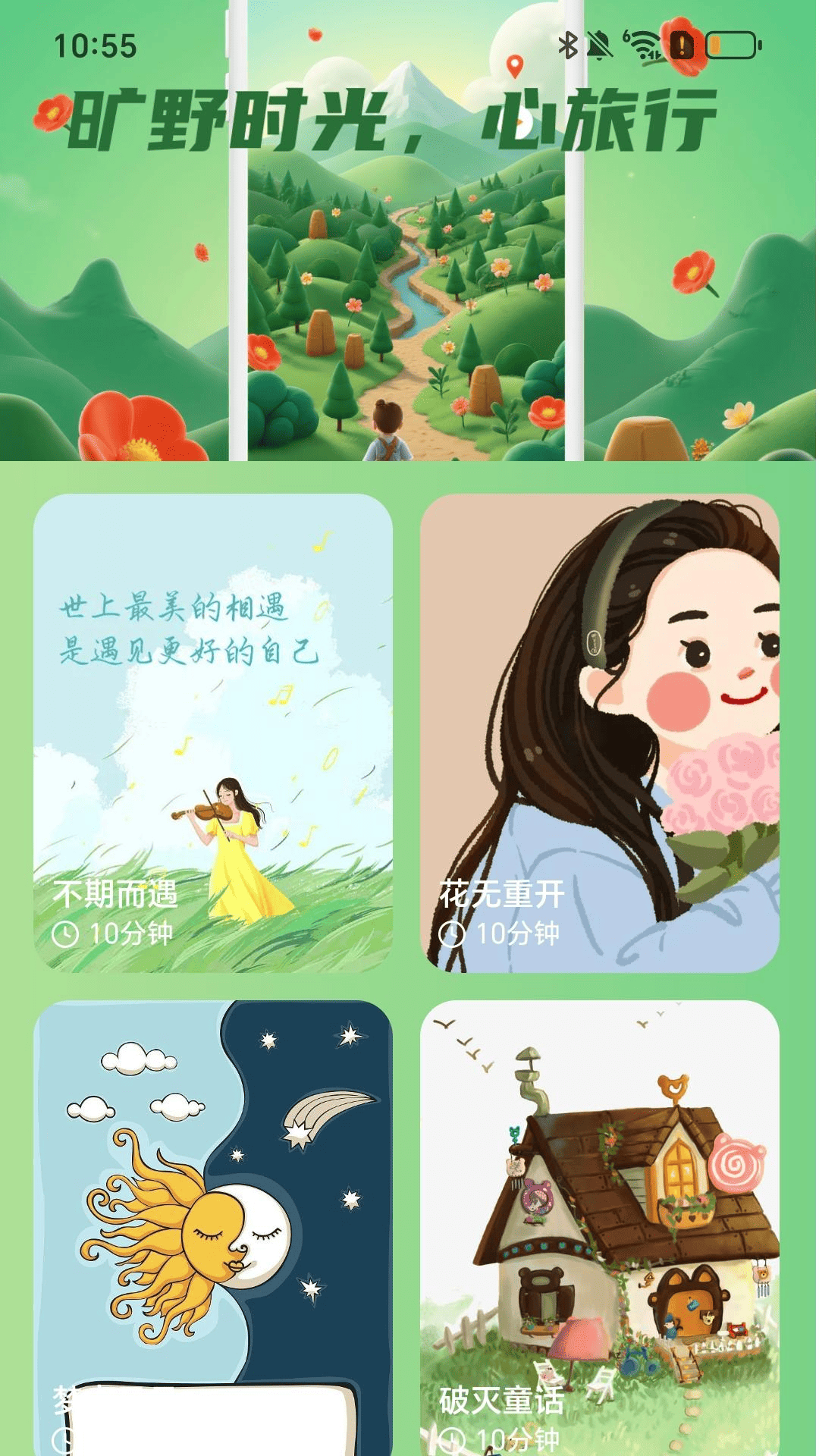Open the 花无重开 card

click(x=599, y=733)
